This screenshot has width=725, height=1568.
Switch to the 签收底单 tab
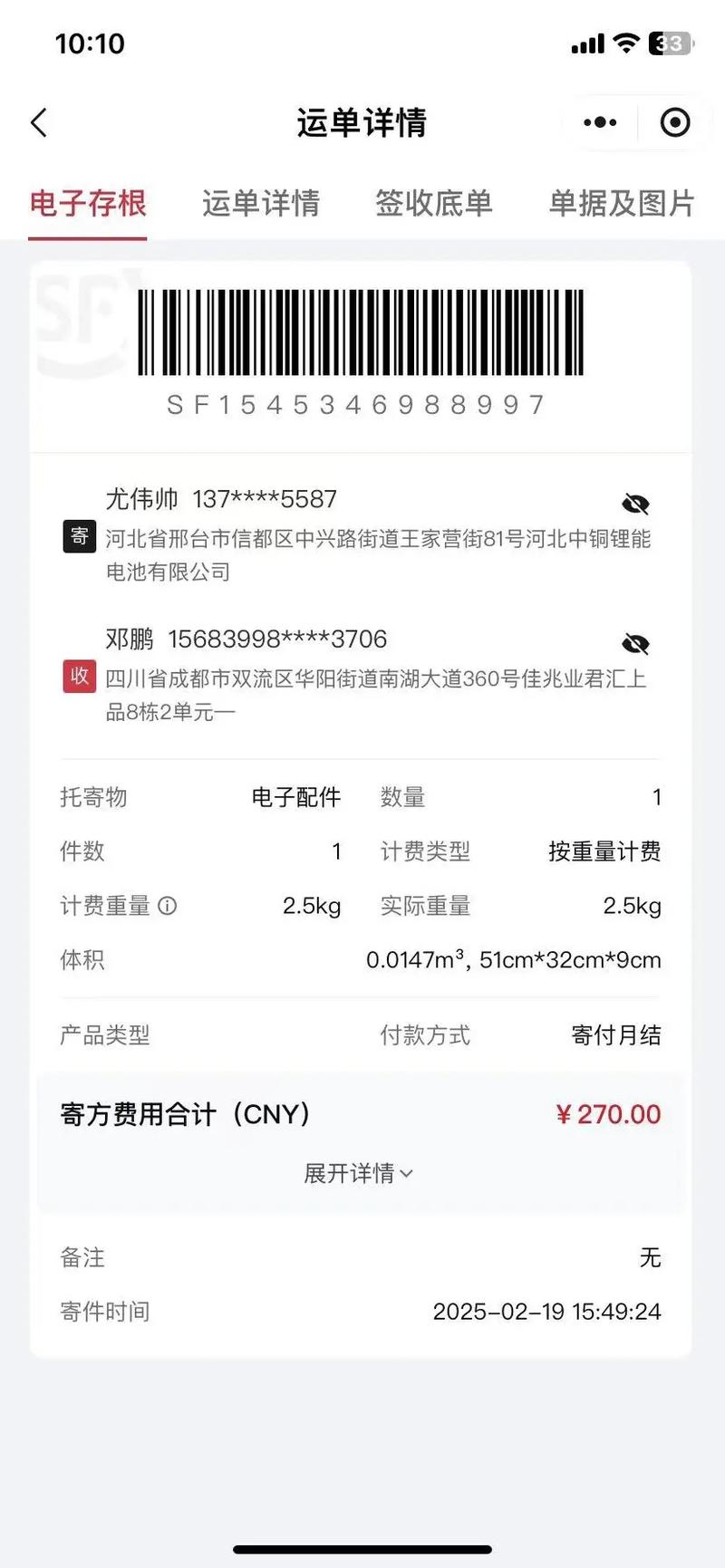433,204
